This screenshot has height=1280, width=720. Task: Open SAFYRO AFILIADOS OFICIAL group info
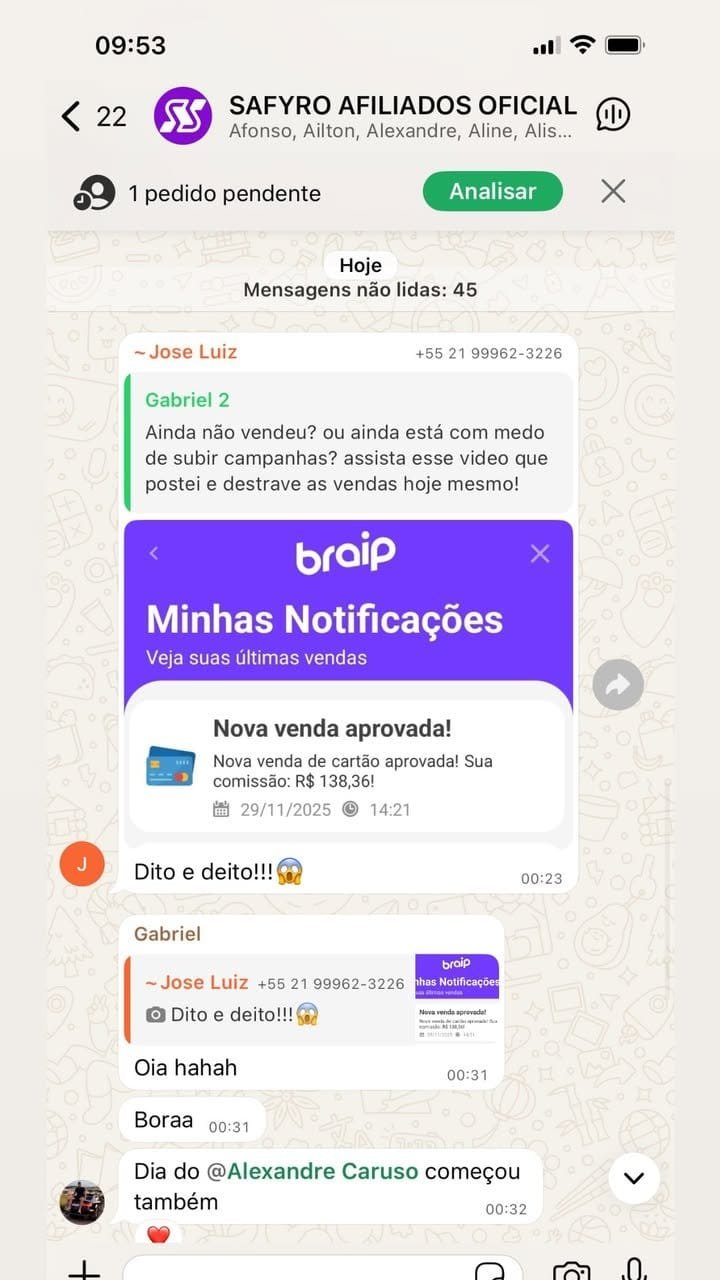tap(402, 116)
